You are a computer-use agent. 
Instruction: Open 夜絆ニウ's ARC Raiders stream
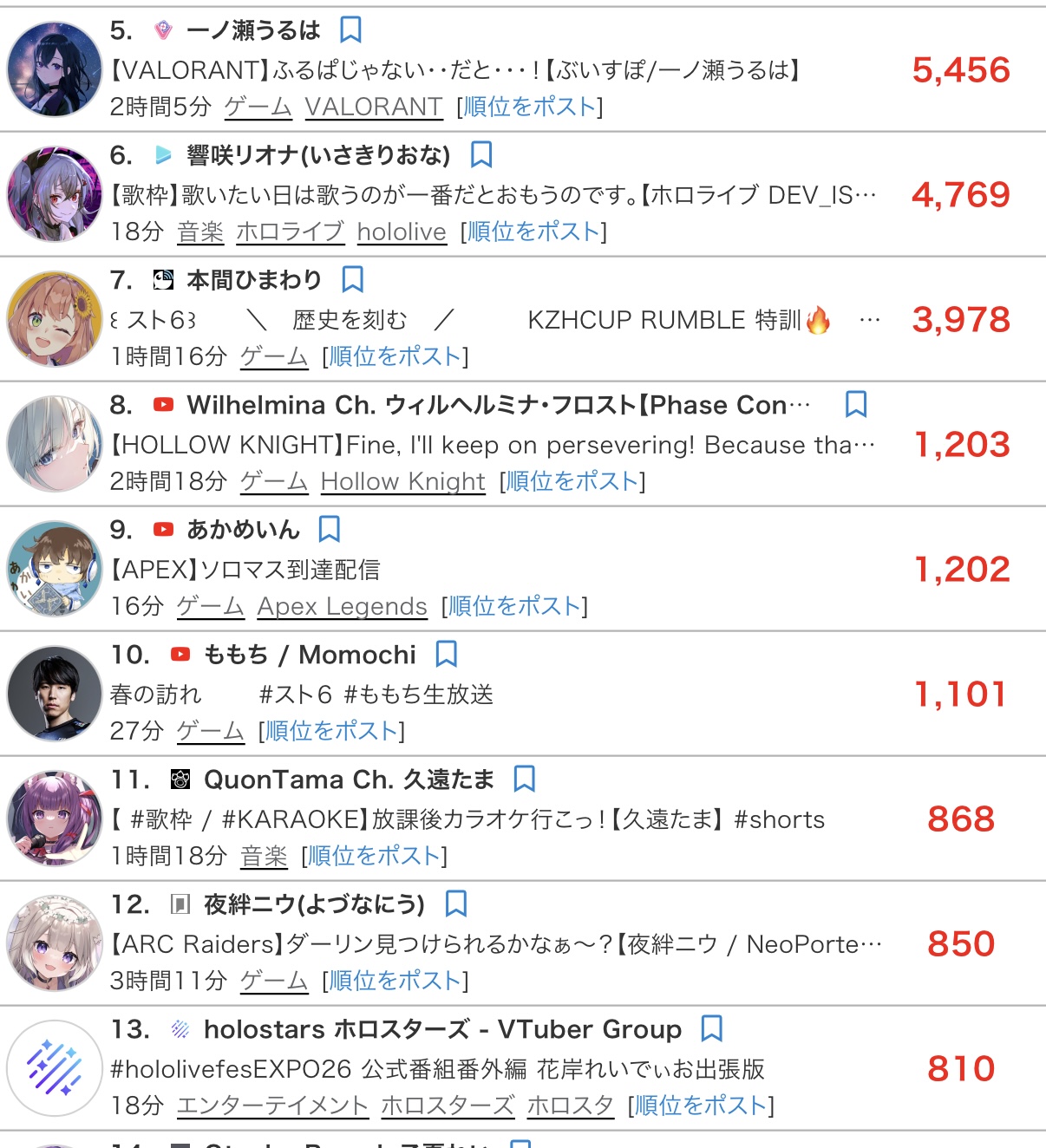click(x=494, y=944)
